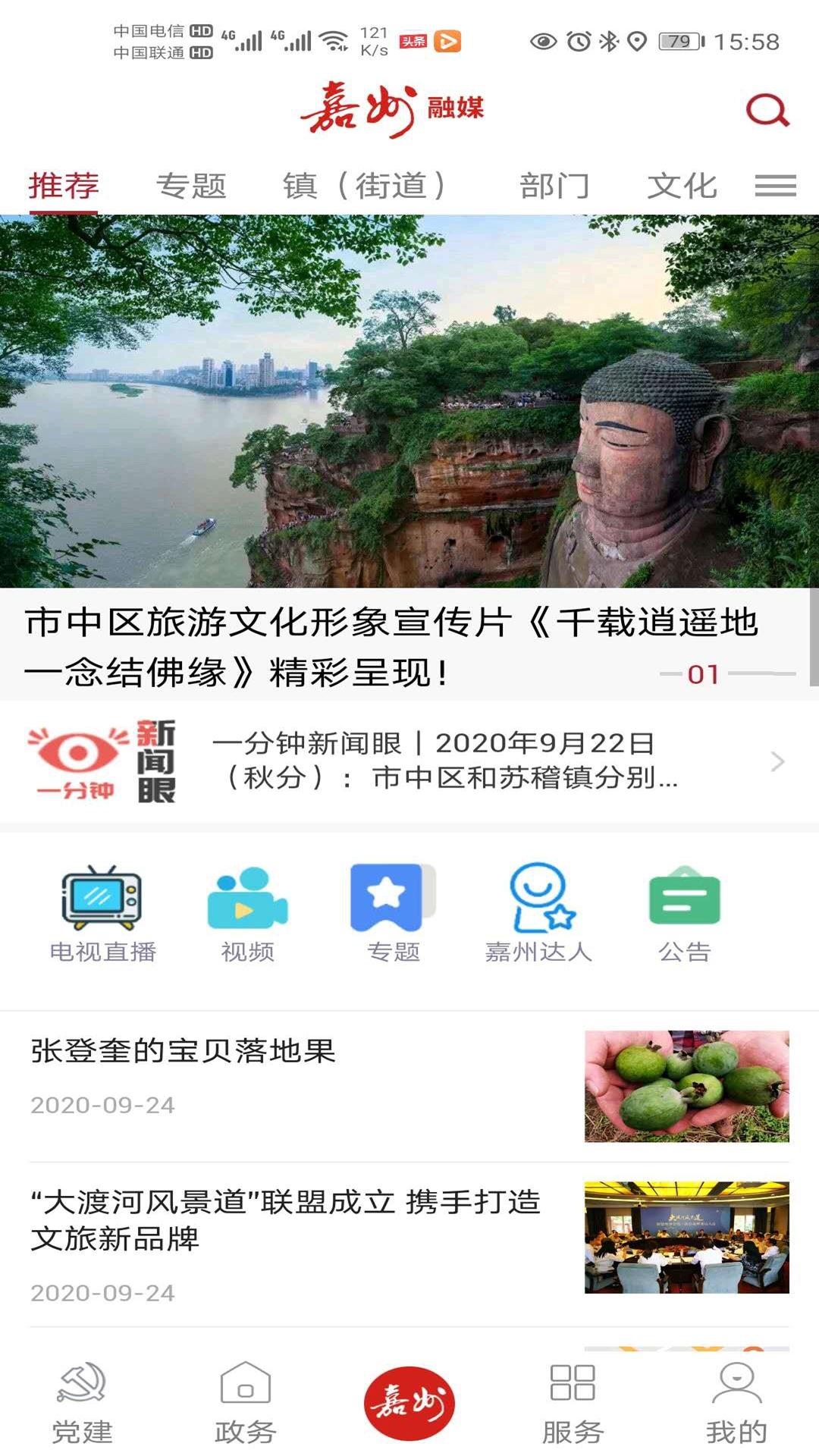Screen dimensions: 819x1456
Task: Select the 文化 news category
Action: (x=682, y=182)
